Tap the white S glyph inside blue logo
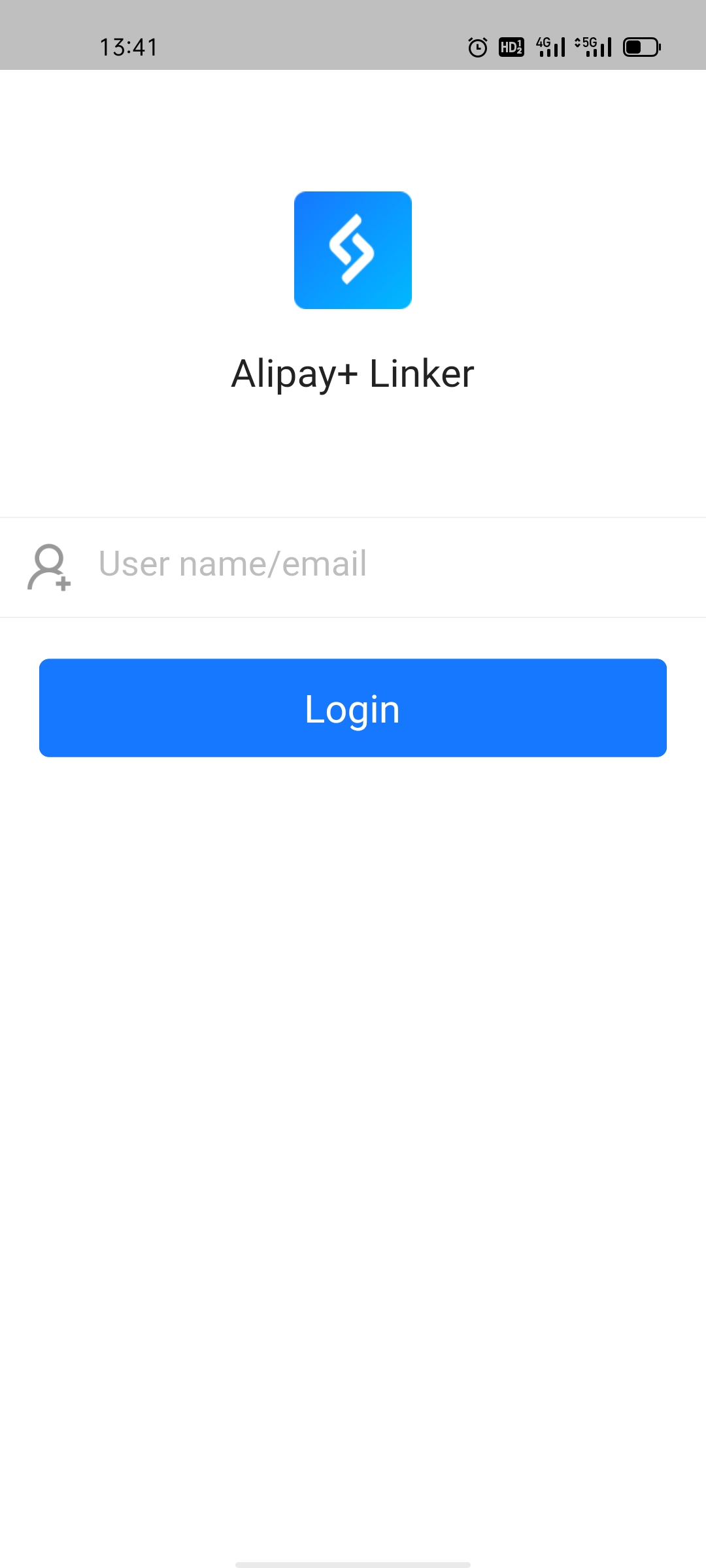 pos(353,250)
